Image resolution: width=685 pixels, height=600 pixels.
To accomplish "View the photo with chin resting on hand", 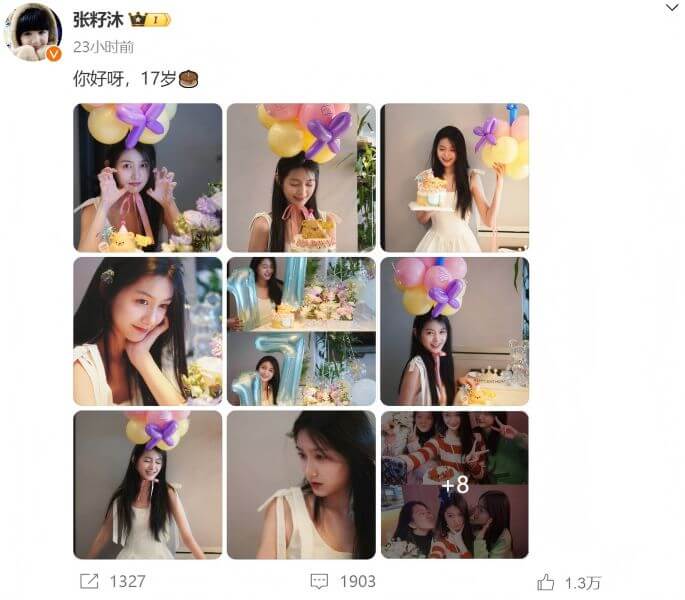I will point(148,331).
